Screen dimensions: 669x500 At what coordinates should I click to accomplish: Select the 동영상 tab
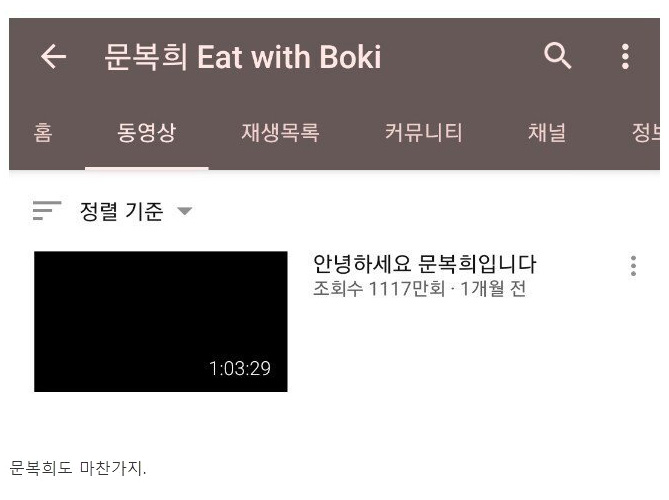point(147,133)
